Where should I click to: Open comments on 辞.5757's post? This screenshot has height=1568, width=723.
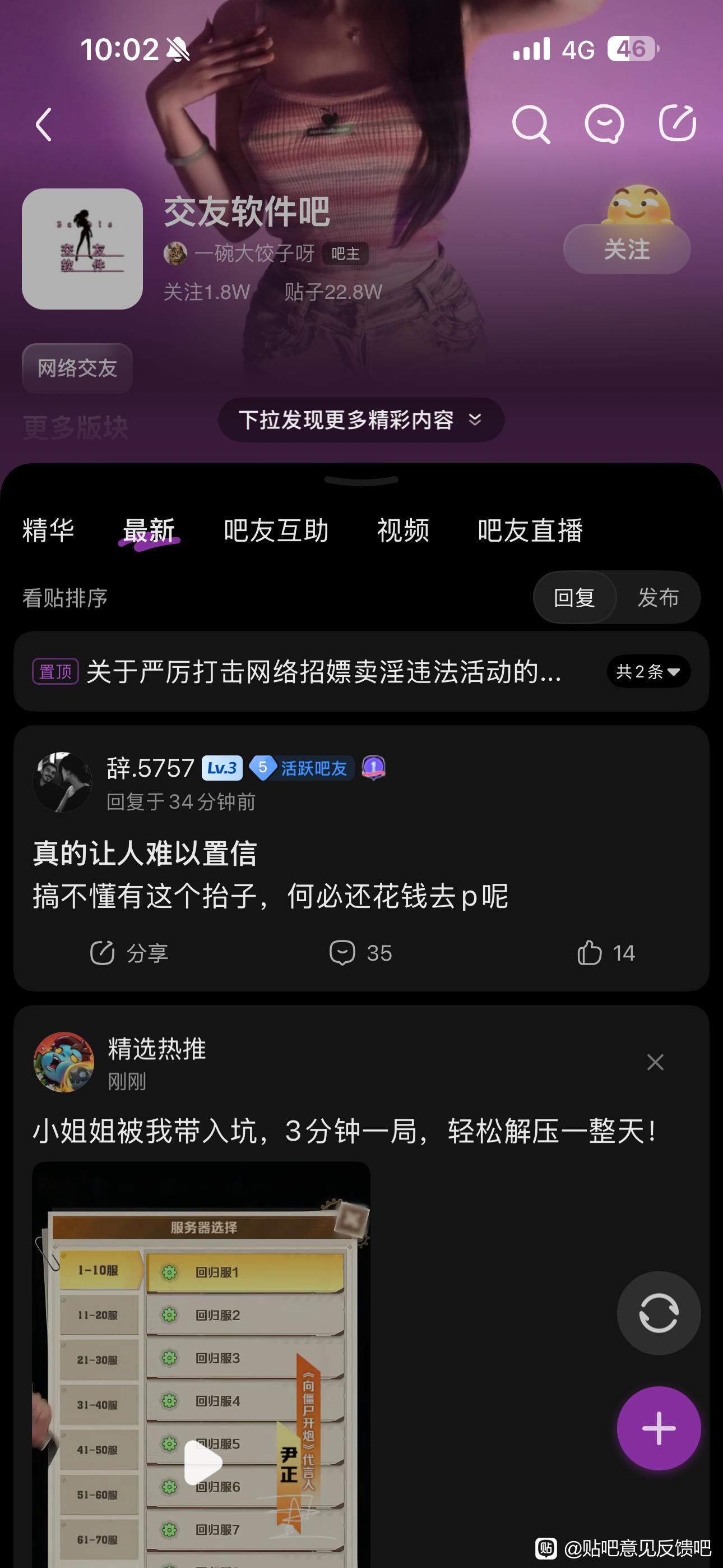coord(360,953)
